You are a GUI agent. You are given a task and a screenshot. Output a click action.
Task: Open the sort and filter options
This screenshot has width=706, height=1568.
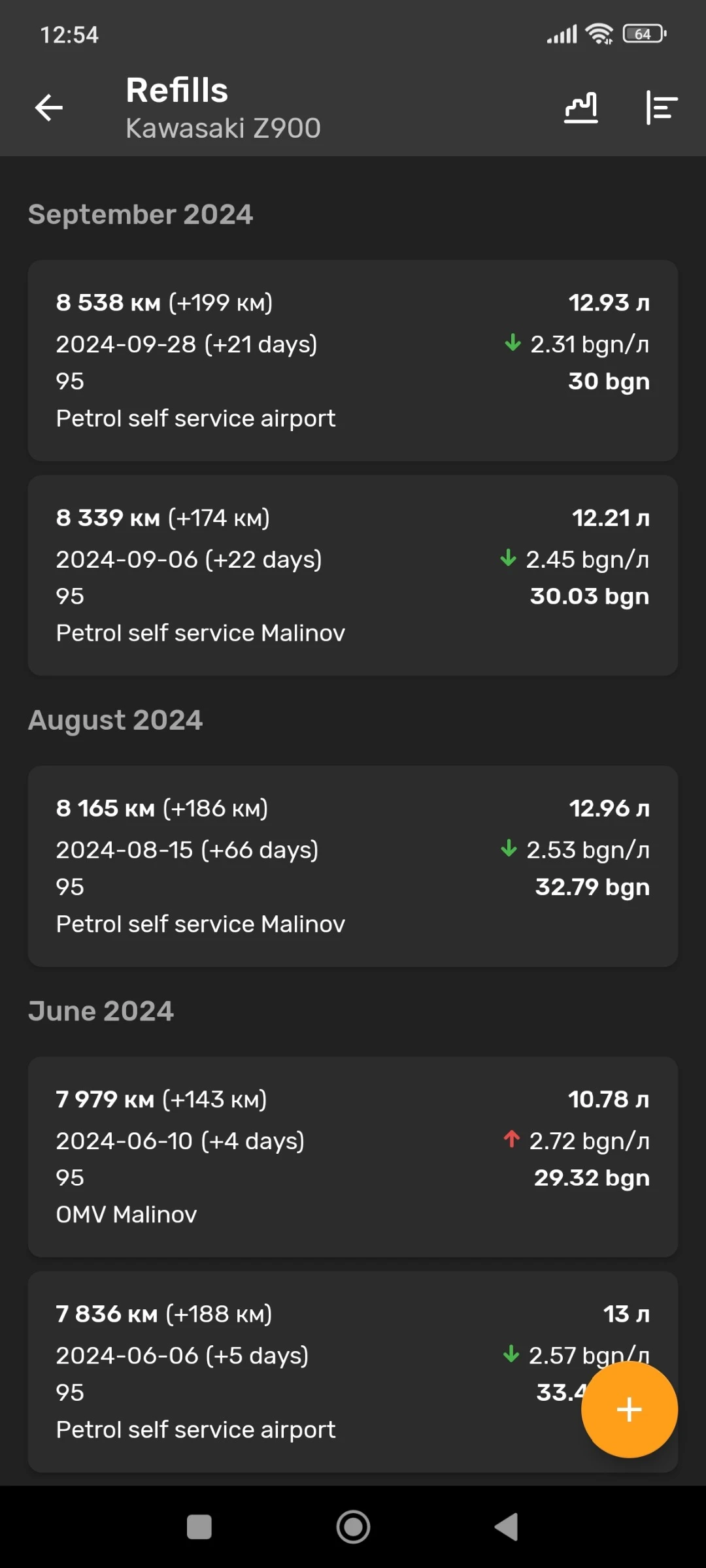(661, 108)
